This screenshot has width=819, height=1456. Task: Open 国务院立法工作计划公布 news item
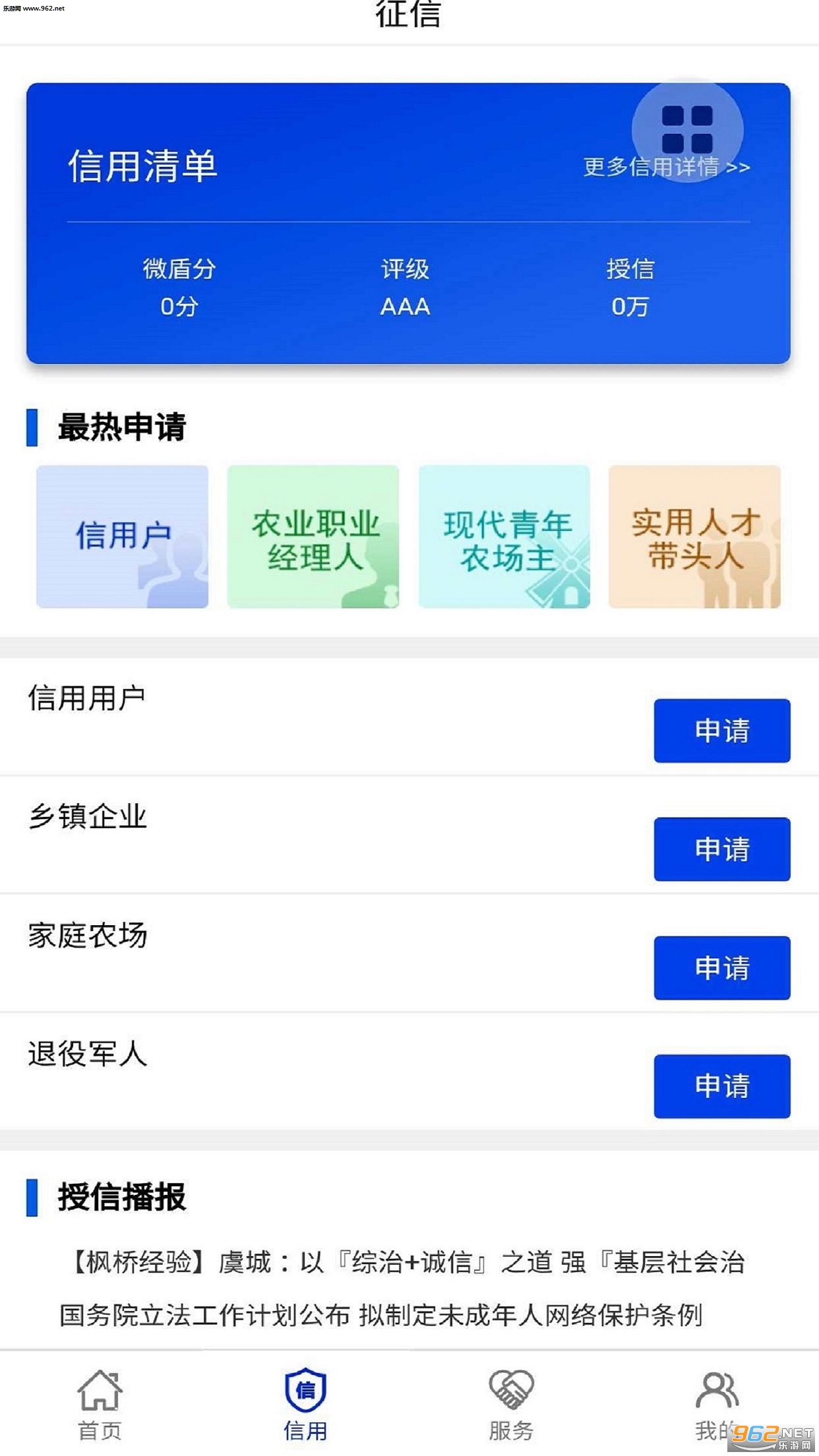381,1315
